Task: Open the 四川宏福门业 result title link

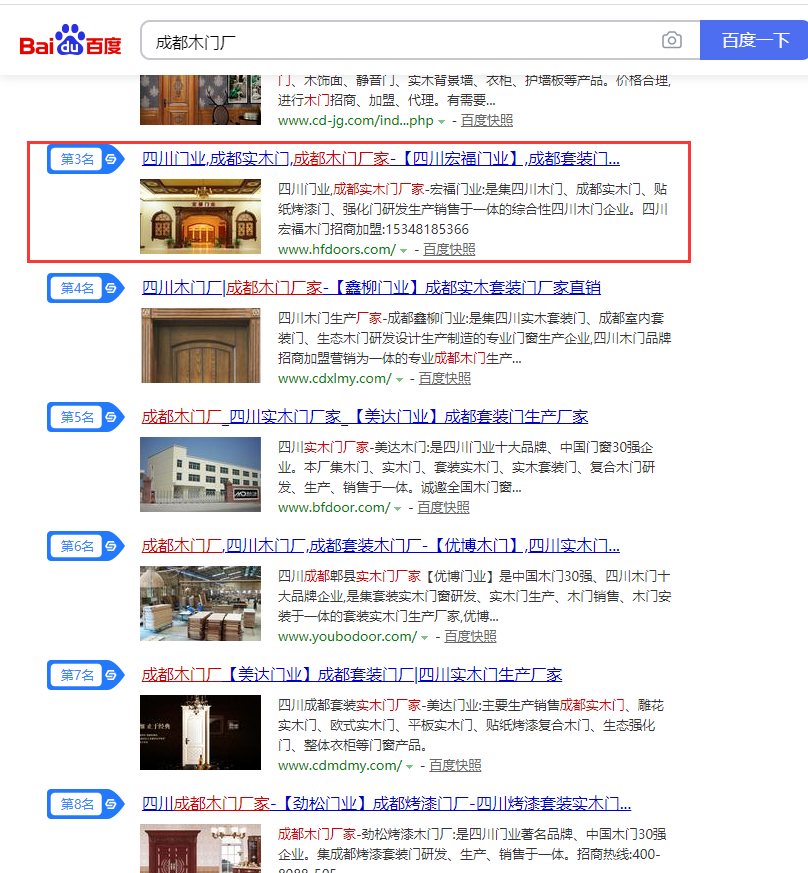Action: pos(381,158)
